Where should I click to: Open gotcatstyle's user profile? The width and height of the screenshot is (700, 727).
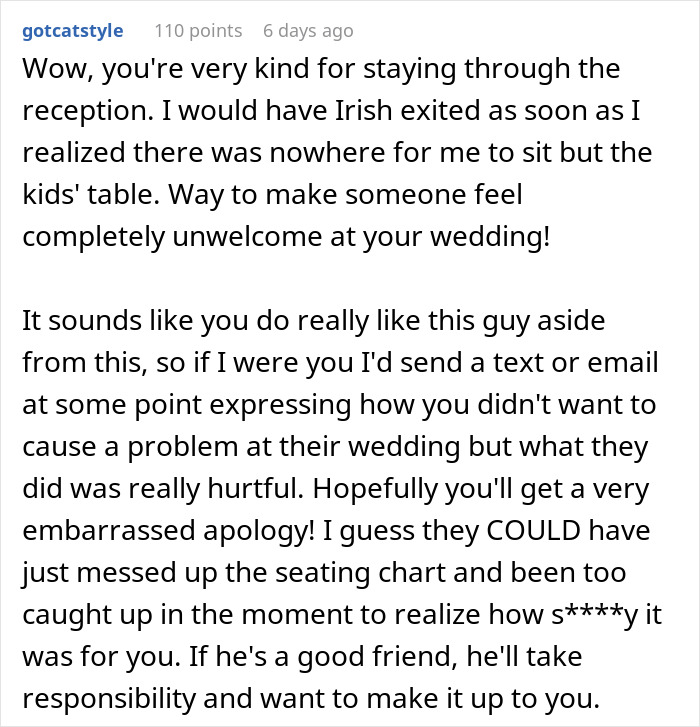[x=72, y=31]
